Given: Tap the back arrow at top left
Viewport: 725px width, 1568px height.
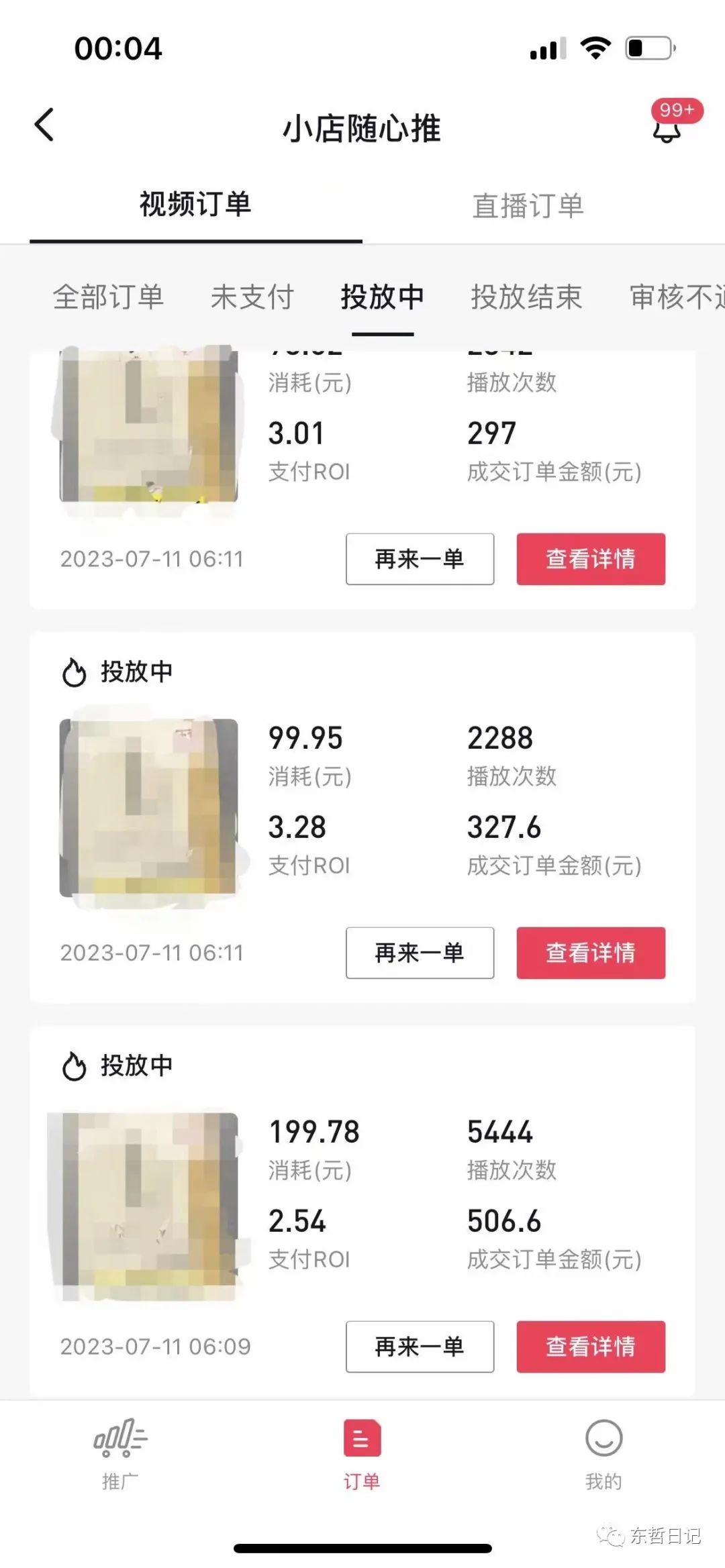Looking at the screenshot, I should pos(44,126).
